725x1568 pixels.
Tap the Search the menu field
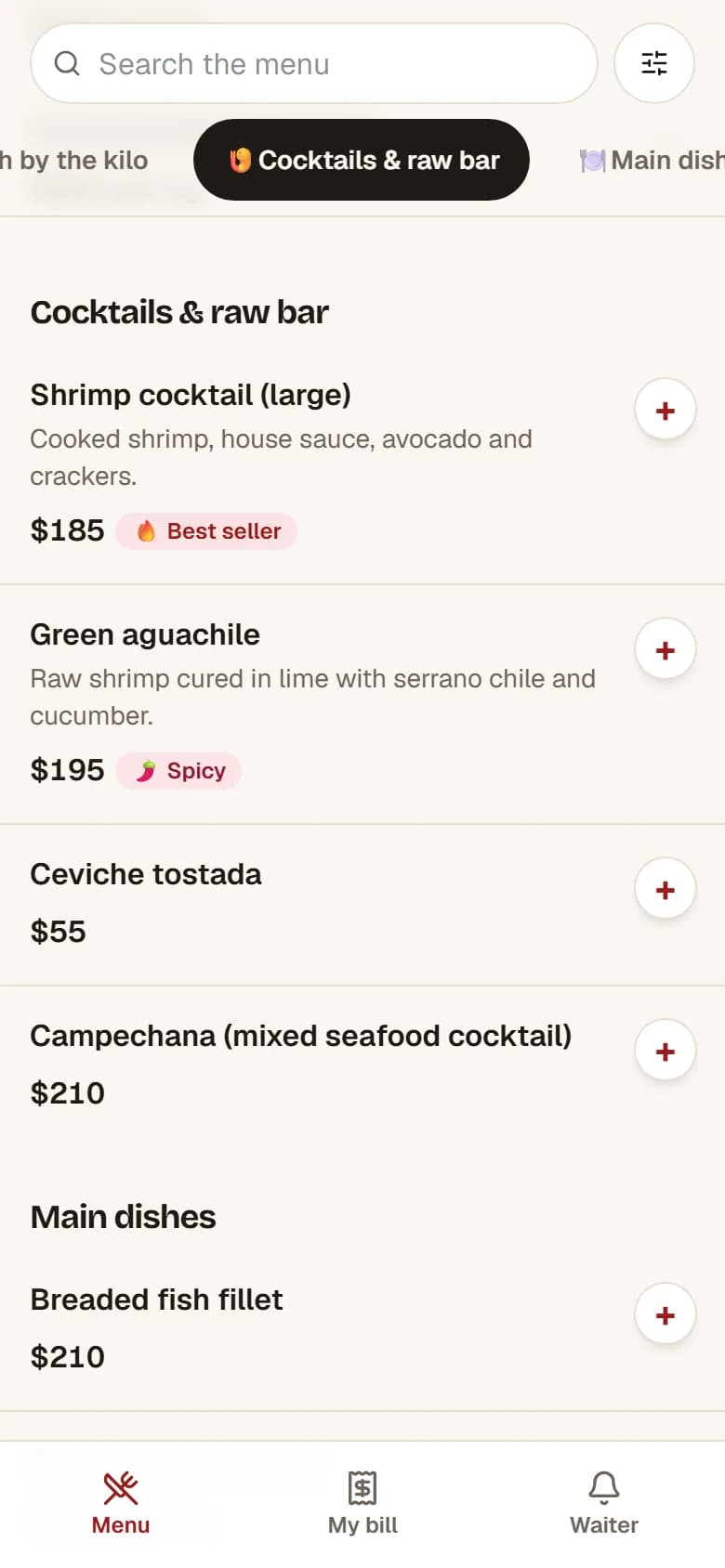point(314,63)
